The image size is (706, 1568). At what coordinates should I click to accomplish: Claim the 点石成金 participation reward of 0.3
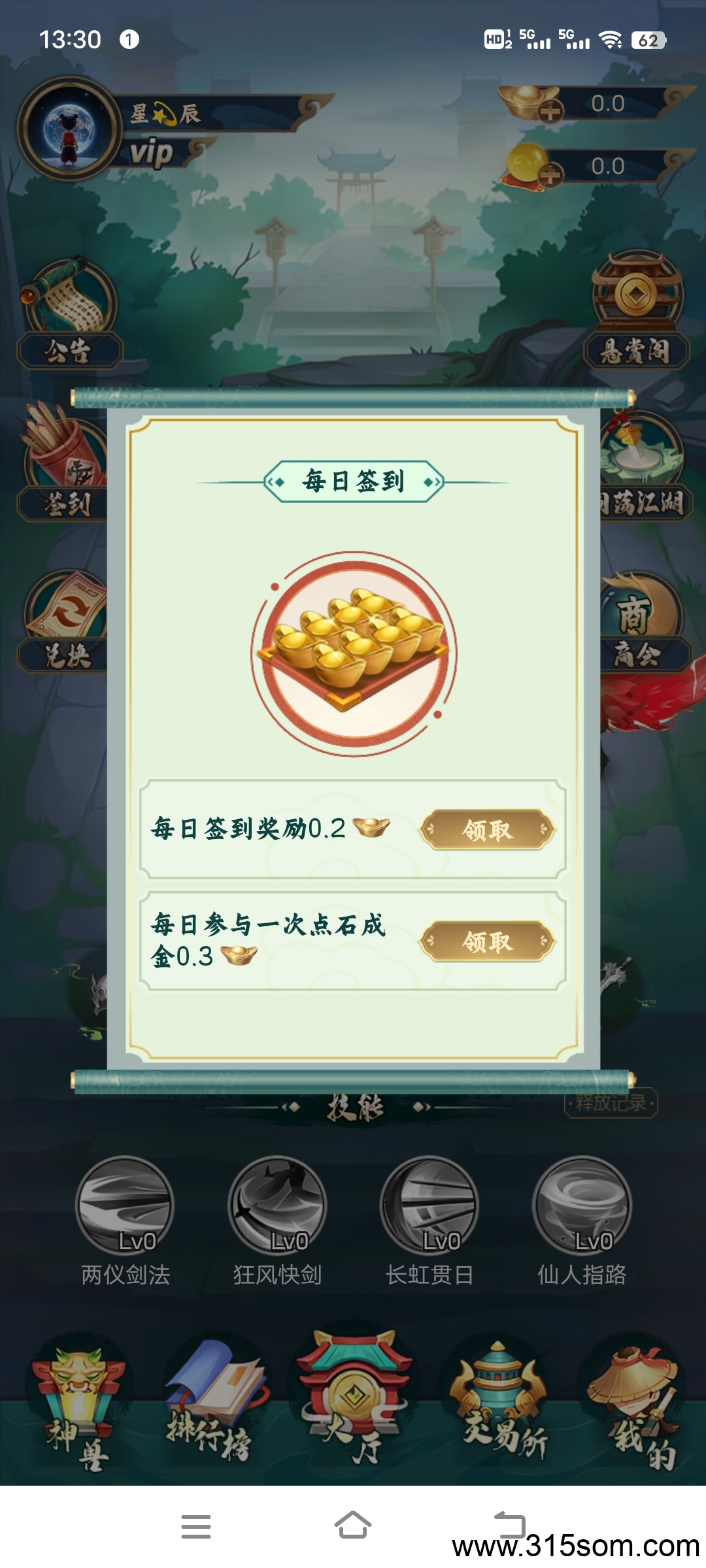(x=487, y=941)
